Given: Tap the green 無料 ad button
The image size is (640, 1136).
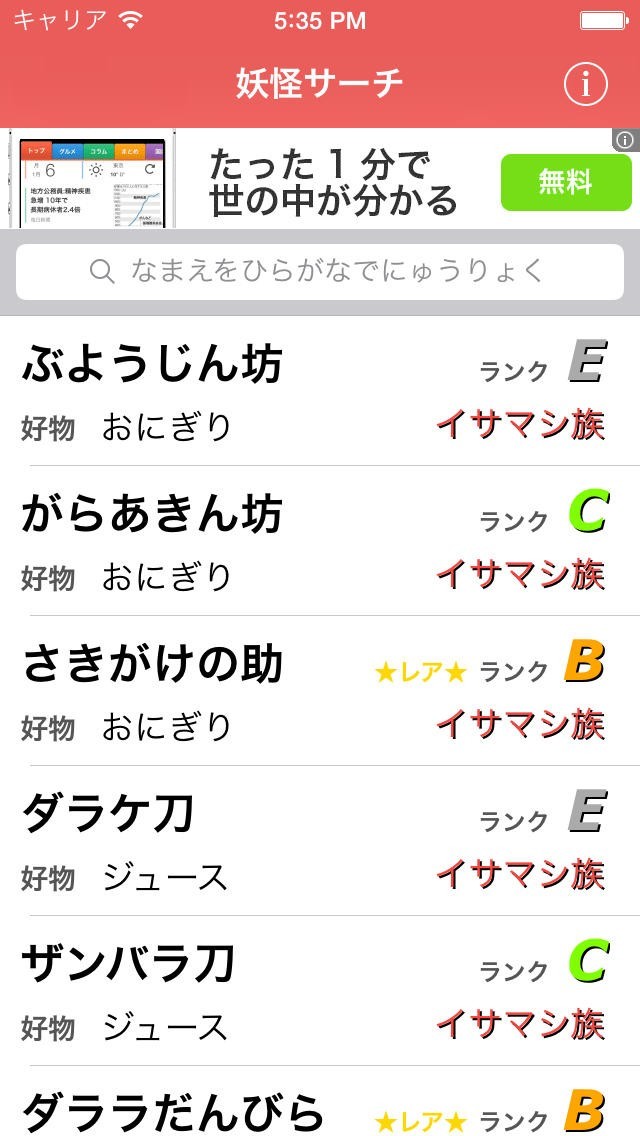Looking at the screenshot, I should point(565,182).
